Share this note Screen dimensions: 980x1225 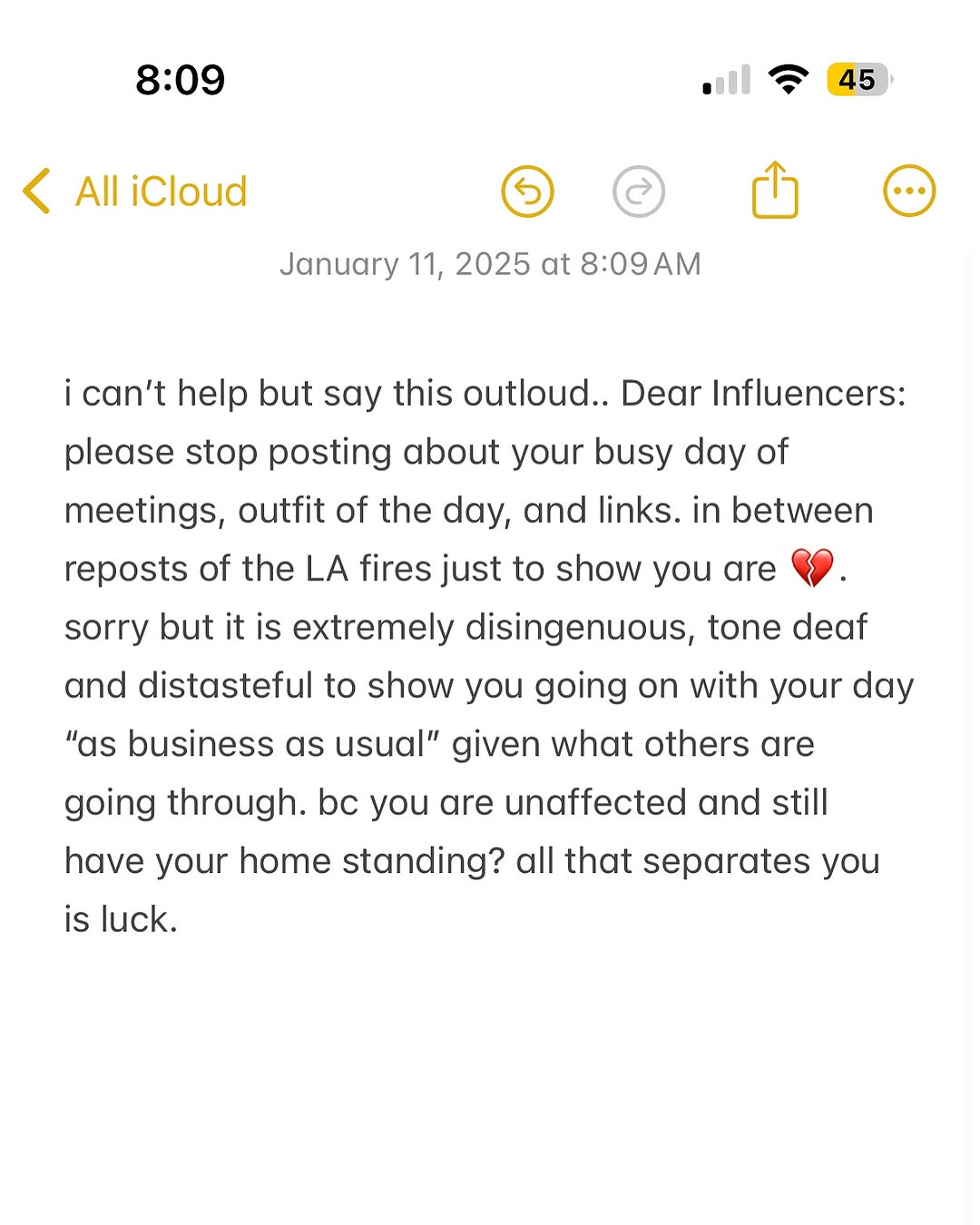pyautogui.click(x=775, y=191)
